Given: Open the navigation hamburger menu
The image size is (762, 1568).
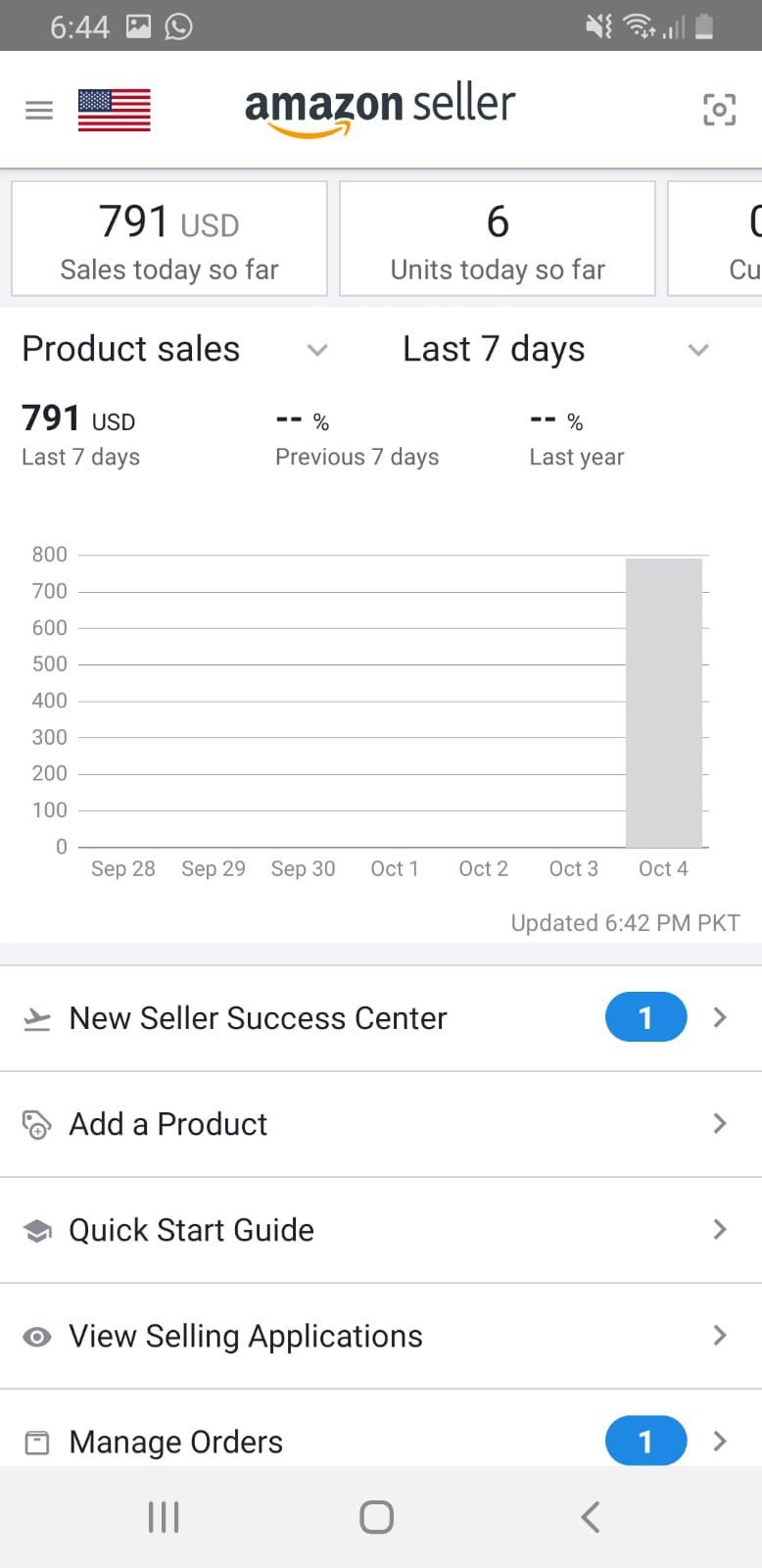Looking at the screenshot, I should coord(38,109).
